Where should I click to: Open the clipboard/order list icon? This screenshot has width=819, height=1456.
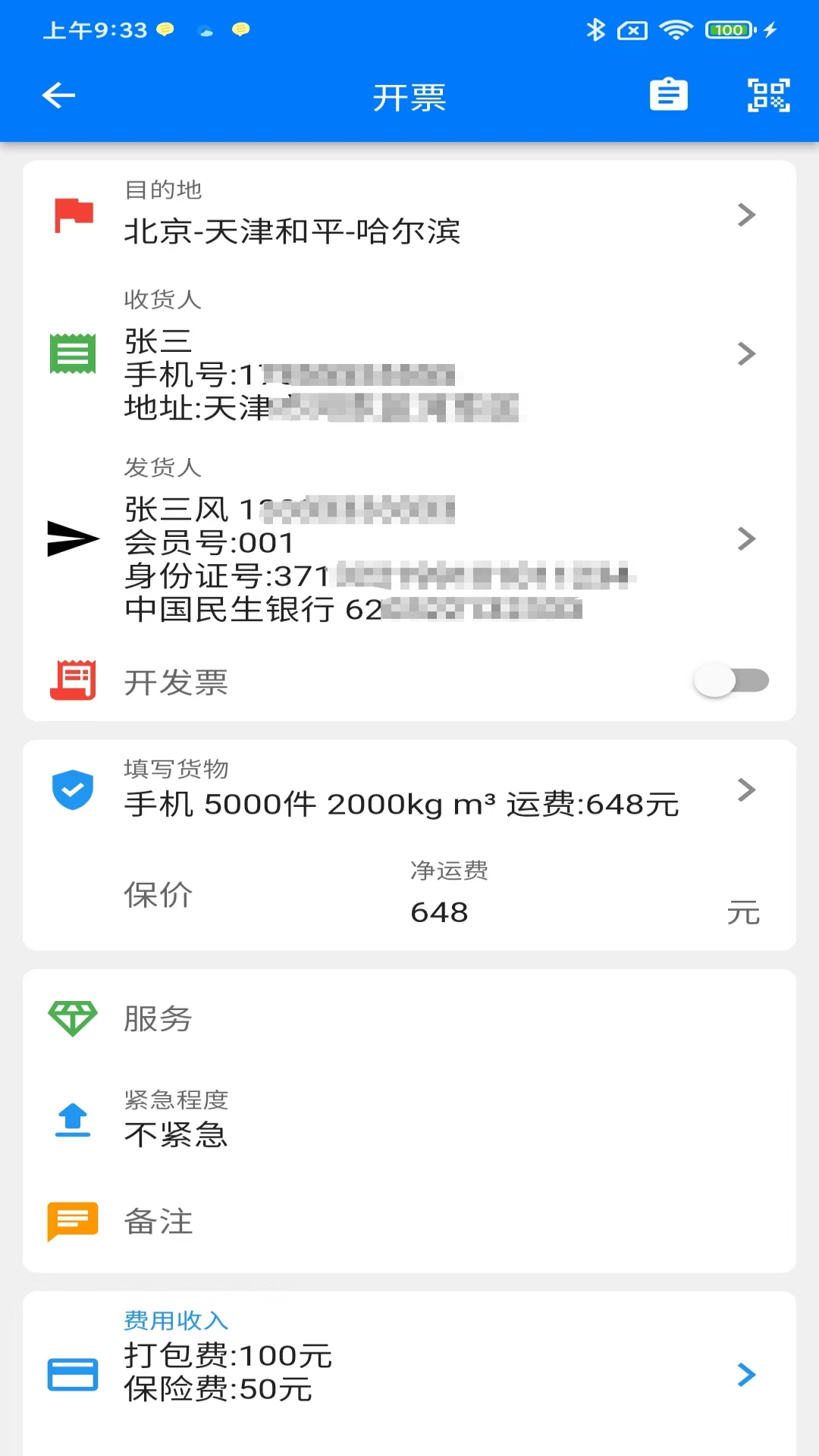(668, 96)
